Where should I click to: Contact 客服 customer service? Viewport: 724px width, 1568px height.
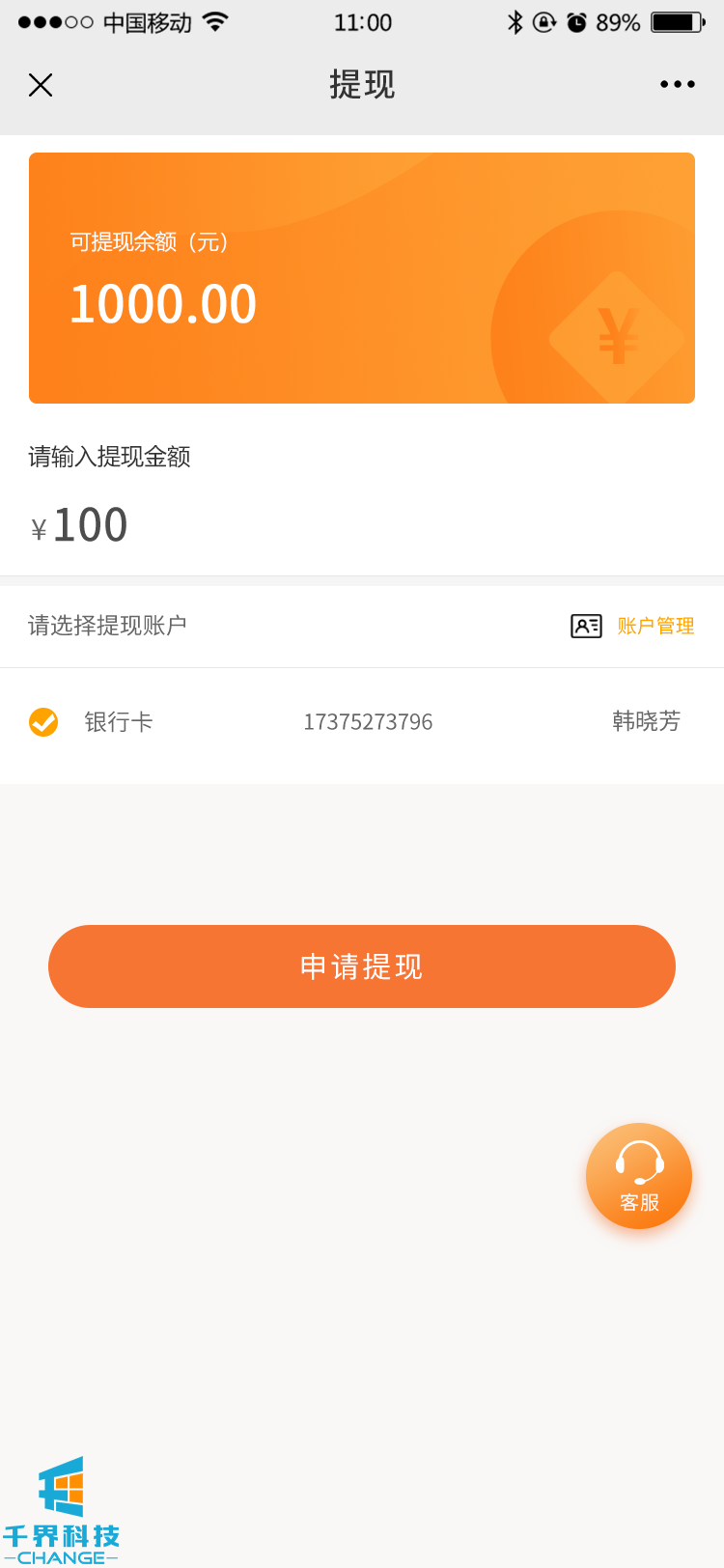[639, 1176]
